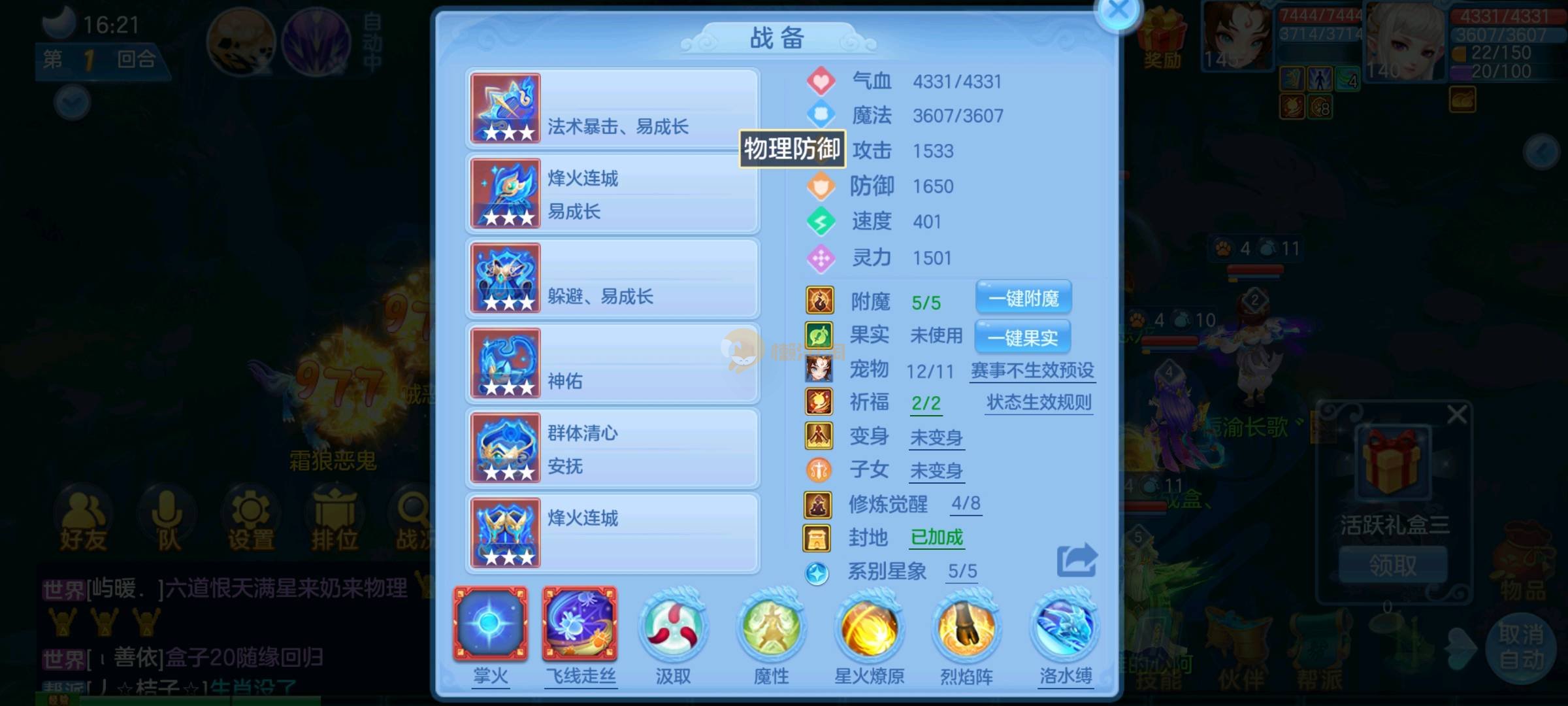Open the 系别星象 5/5 link
Image resolution: width=1568 pixels, height=706 pixels.
[x=962, y=571]
